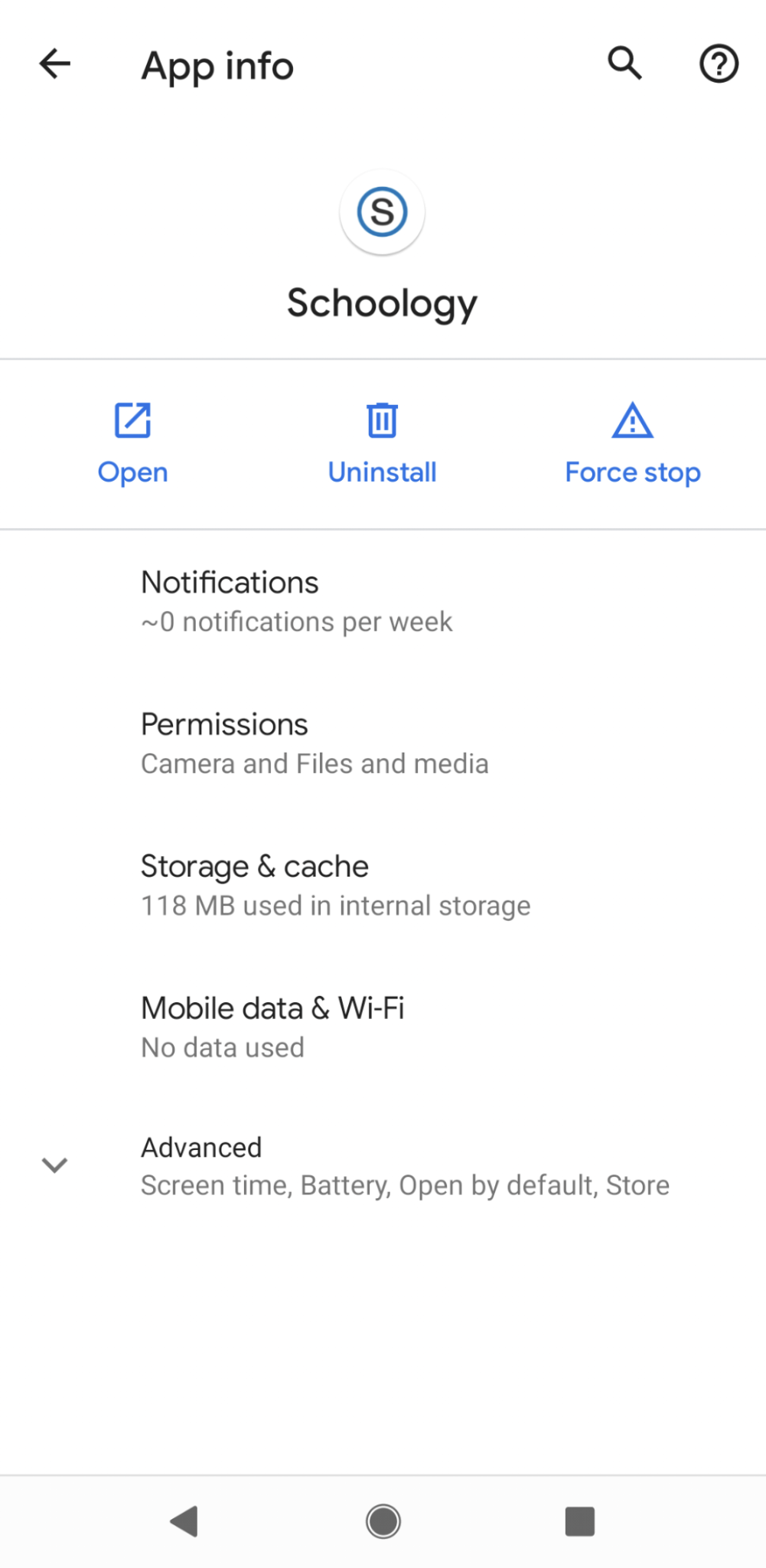Go back using the top arrow
766x1568 pixels.
[x=55, y=64]
